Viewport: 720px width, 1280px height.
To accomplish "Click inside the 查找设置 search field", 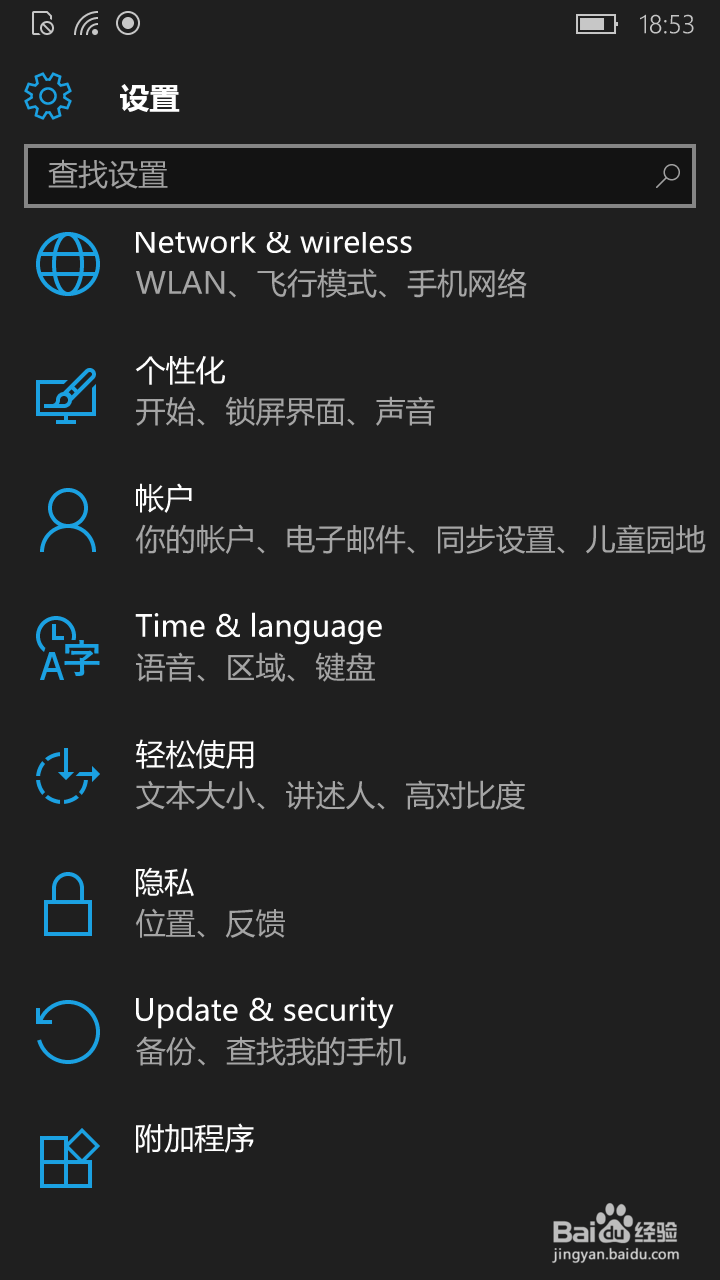I will tap(300, 176).
